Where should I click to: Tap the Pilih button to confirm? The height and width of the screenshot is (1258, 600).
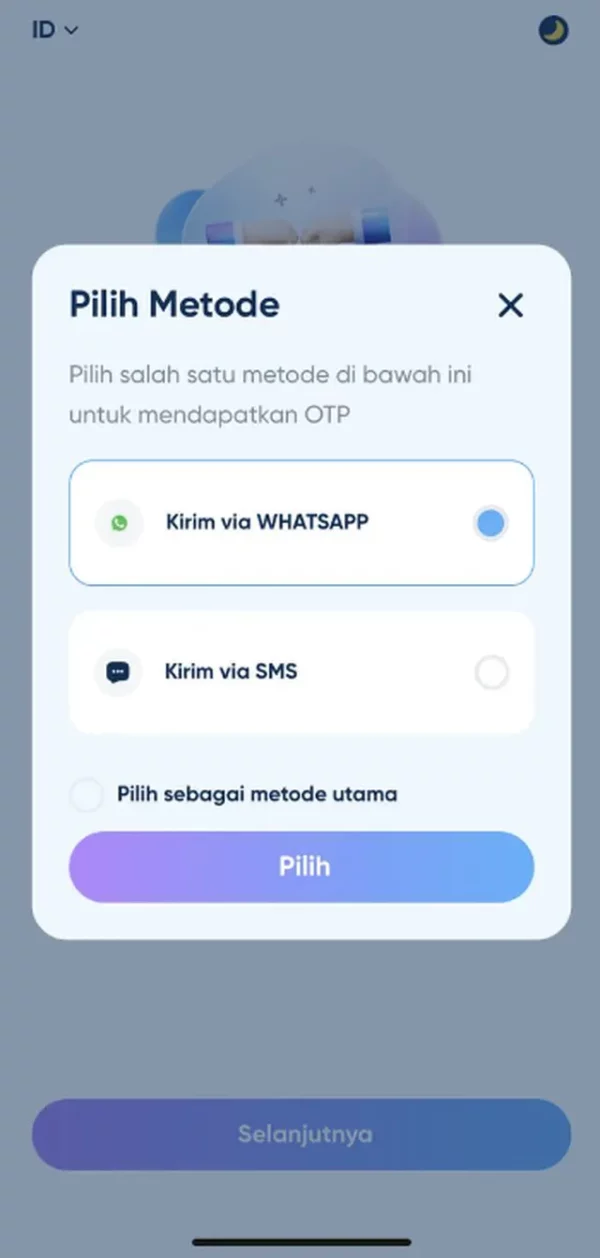(x=301, y=867)
